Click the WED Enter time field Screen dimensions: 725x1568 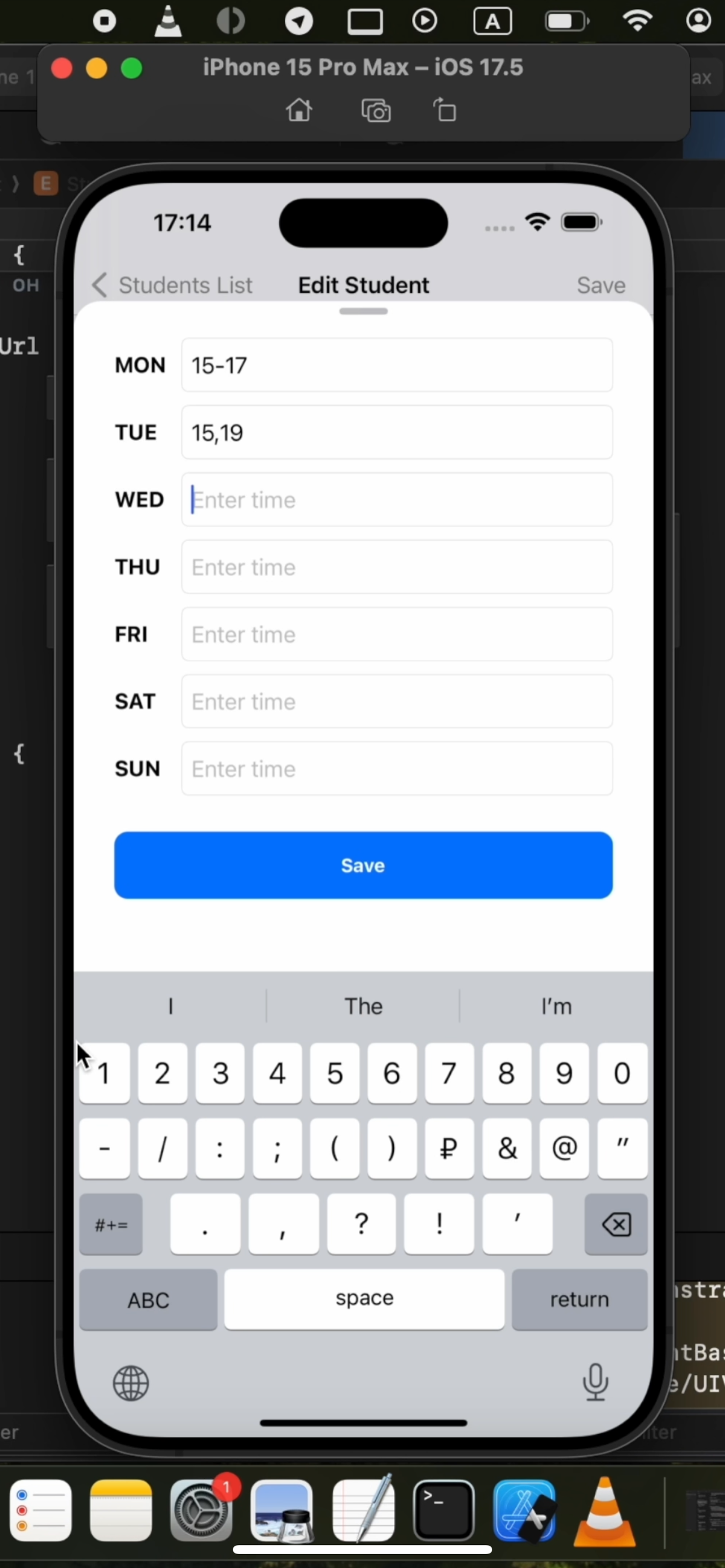pos(396,499)
